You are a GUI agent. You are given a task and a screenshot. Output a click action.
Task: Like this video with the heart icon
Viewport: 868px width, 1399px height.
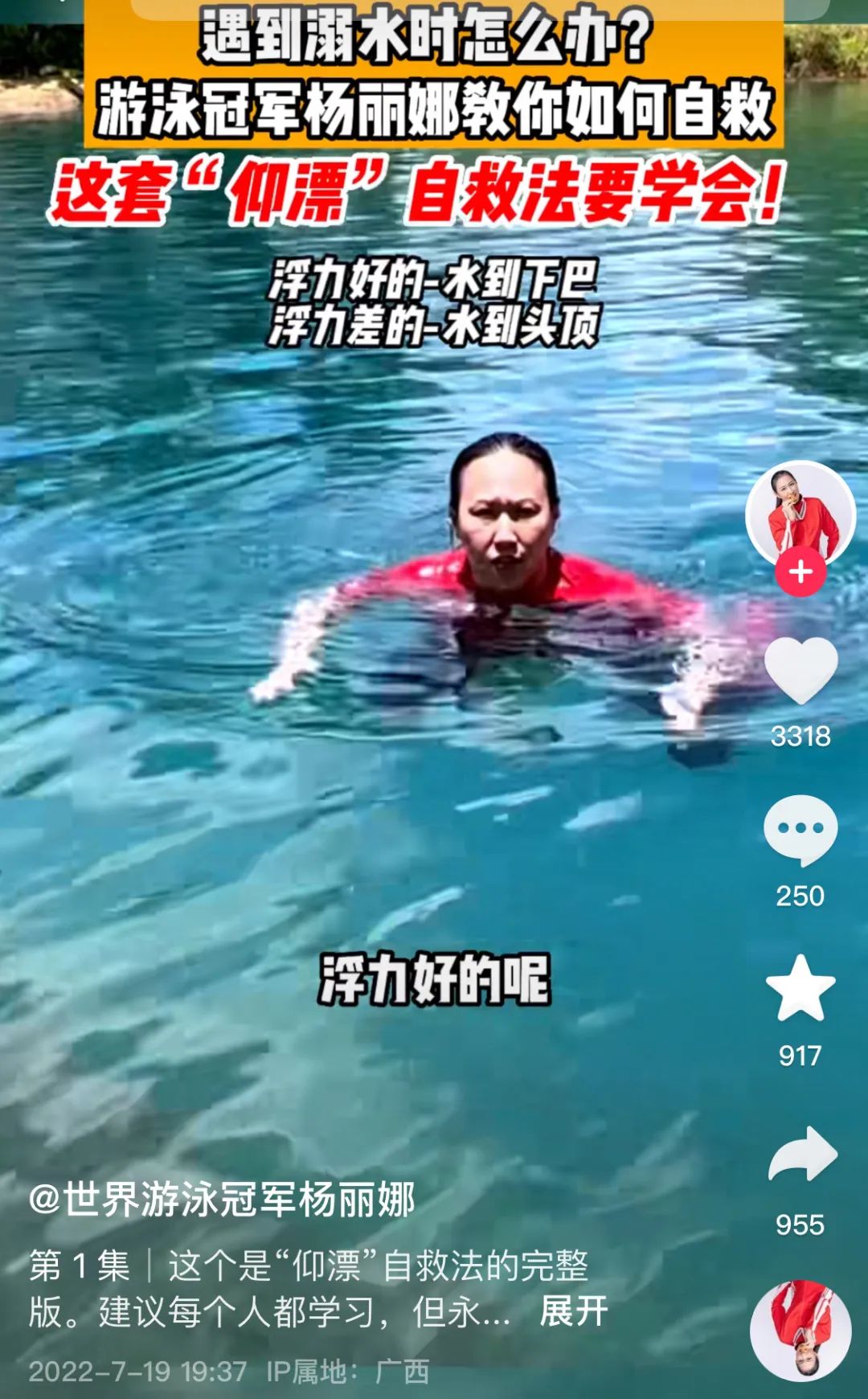tap(800, 670)
